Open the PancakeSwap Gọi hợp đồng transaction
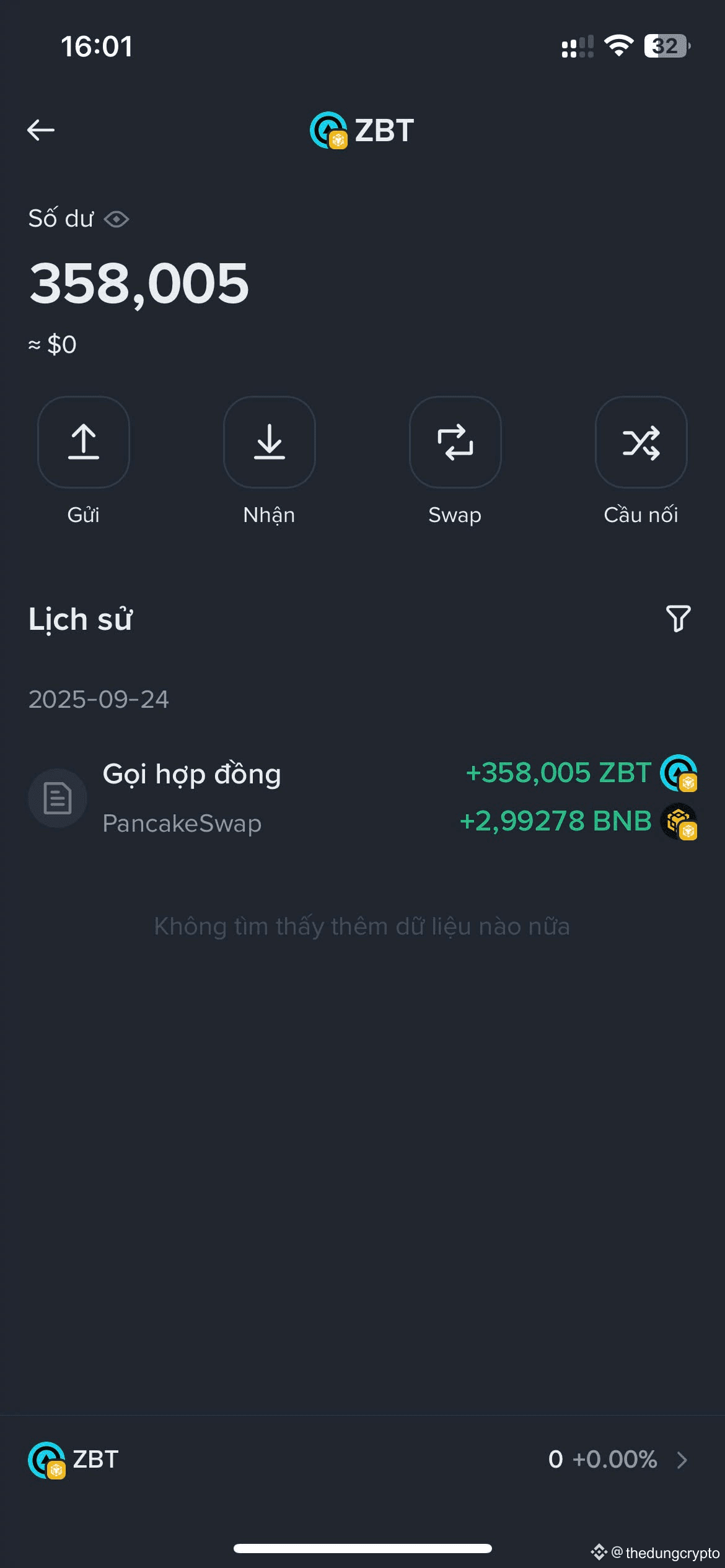The width and height of the screenshot is (725, 1568). point(362,798)
